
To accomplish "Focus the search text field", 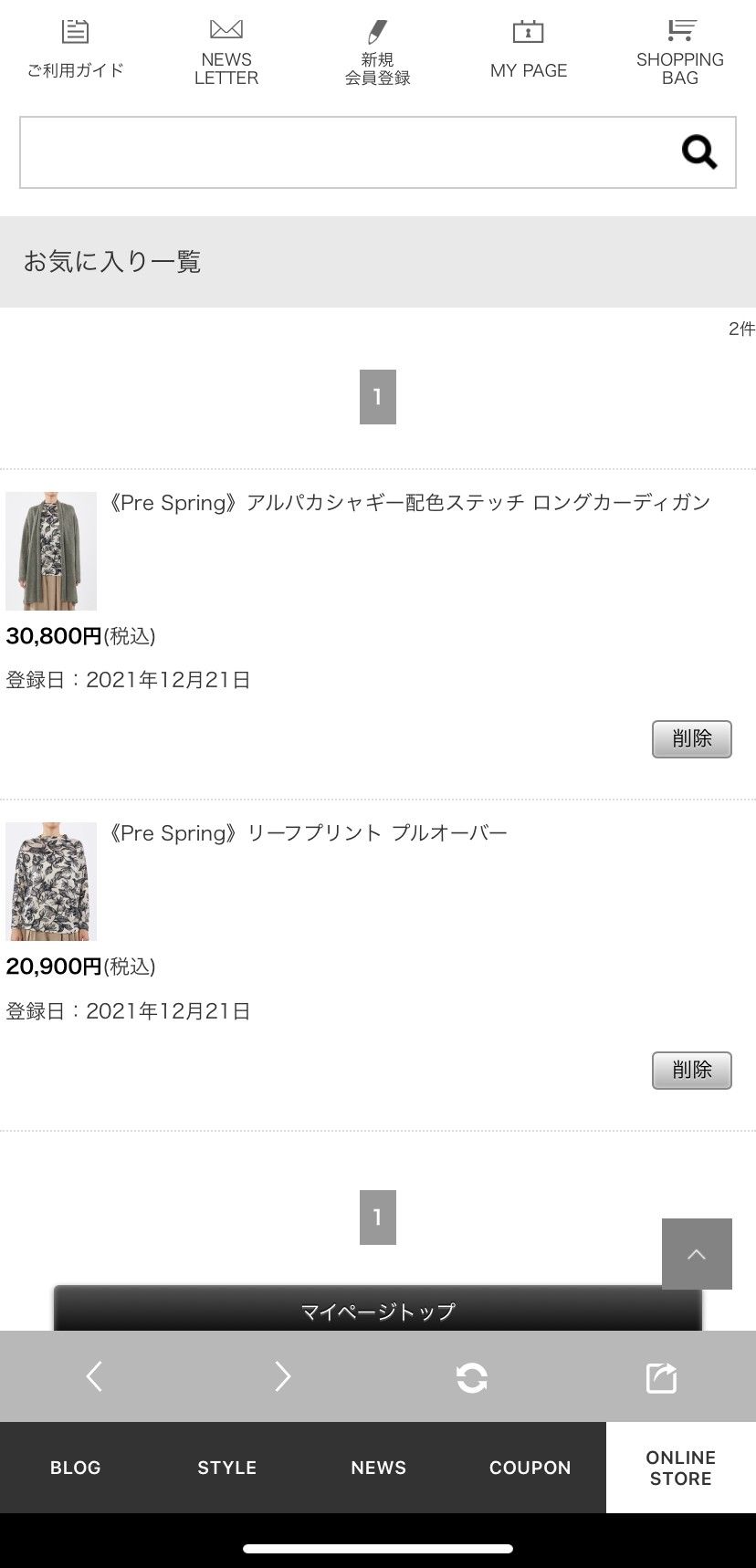I will [347, 152].
